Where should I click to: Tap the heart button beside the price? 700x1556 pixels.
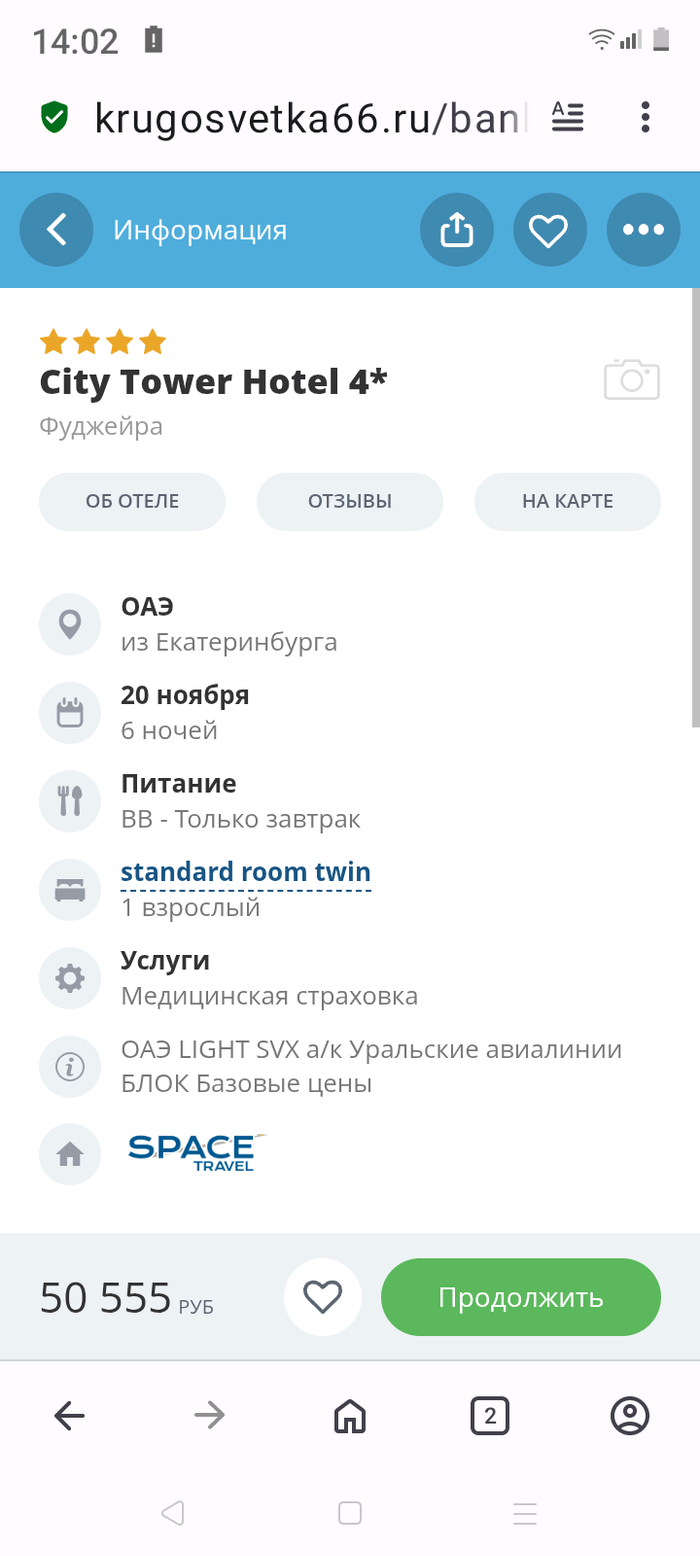pos(322,1297)
